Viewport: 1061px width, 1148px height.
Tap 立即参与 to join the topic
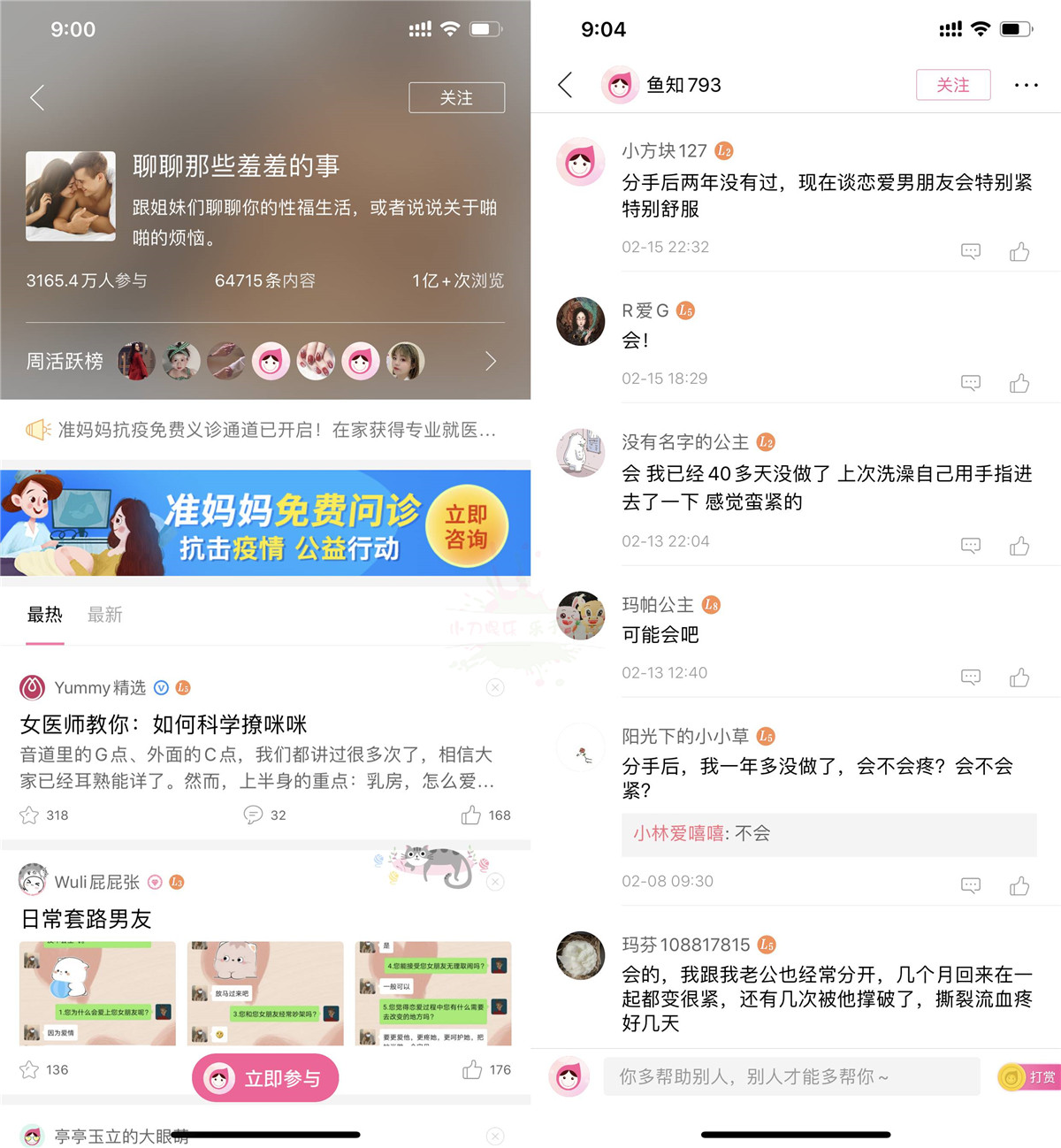(x=265, y=1078)
